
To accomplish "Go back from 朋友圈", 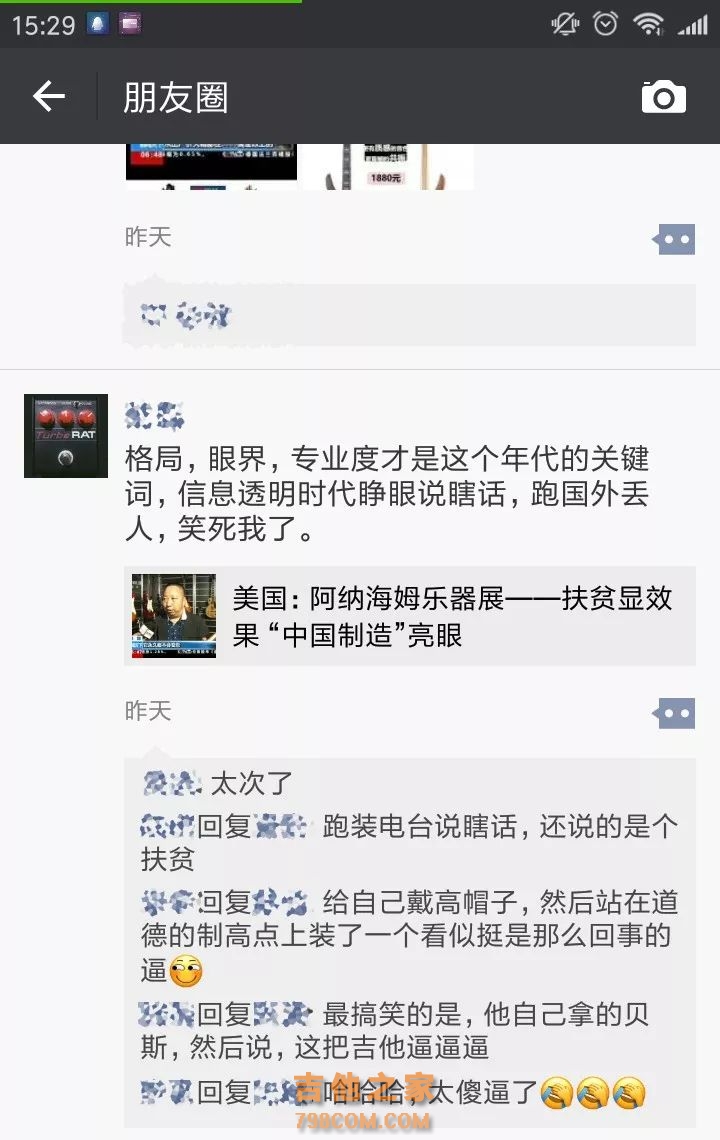I will 48,96.
